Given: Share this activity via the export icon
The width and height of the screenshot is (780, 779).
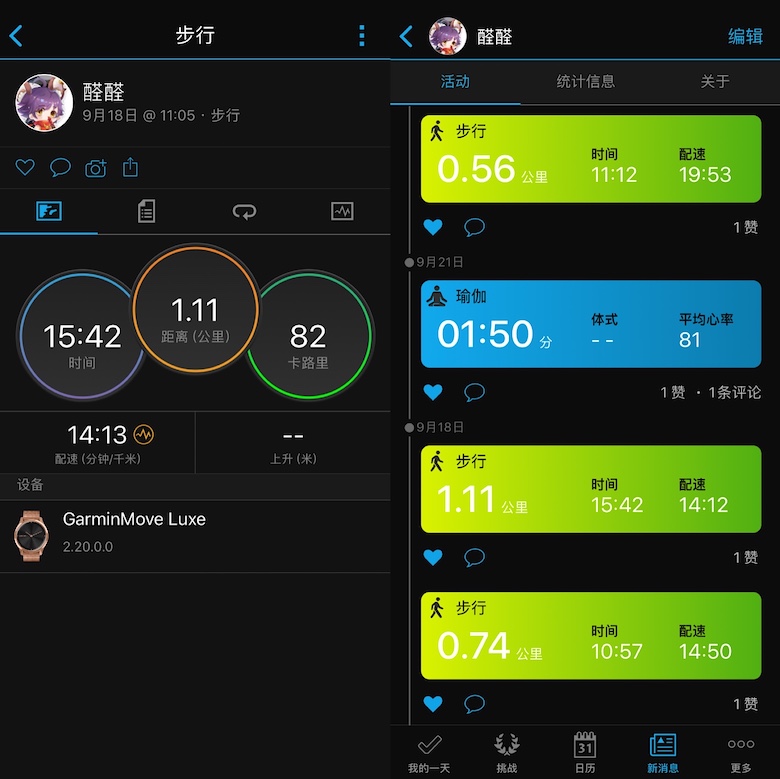Looking at the screenshot, I should coord(130,168).
